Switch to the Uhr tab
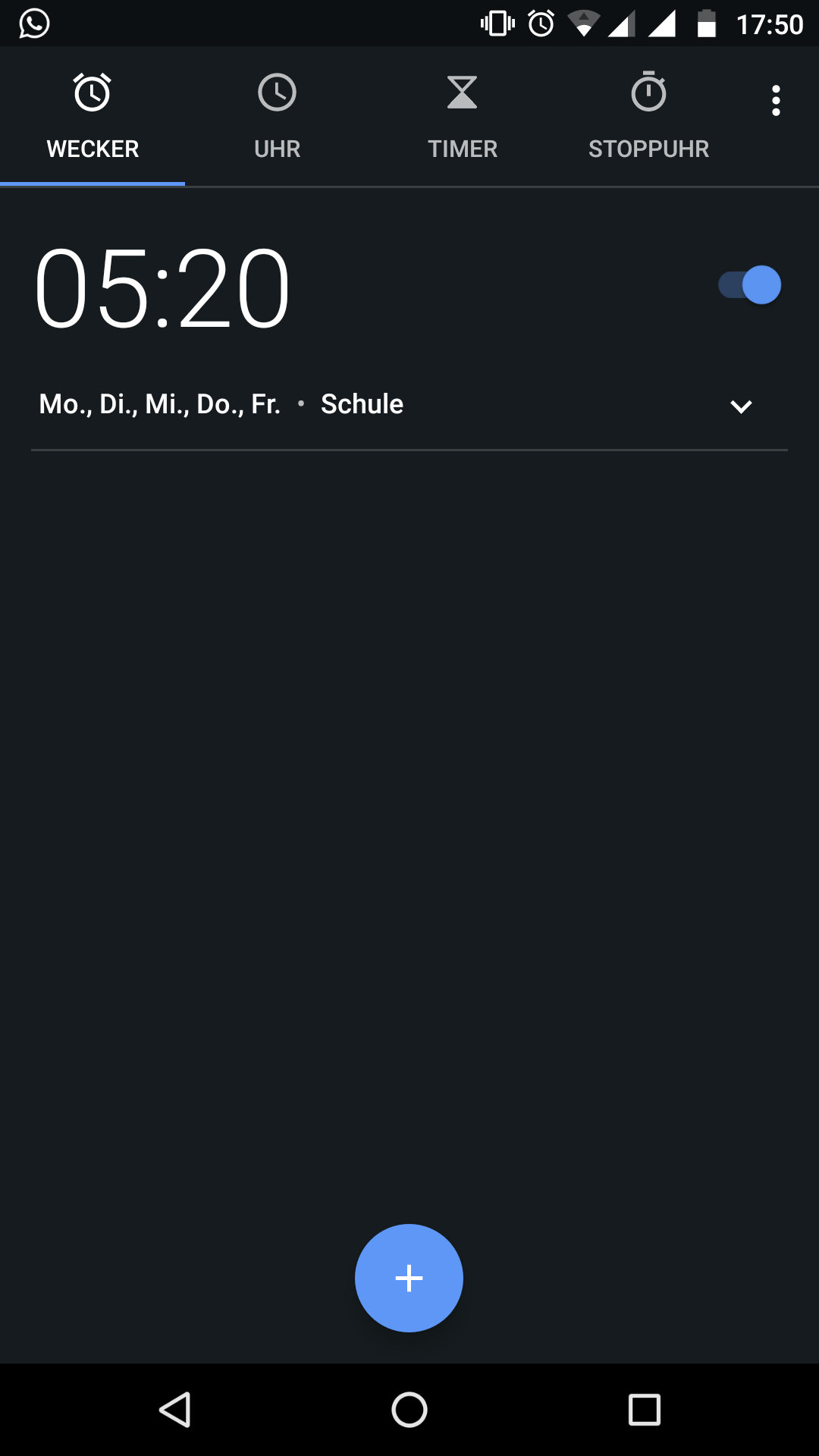Image resolution: width=819 pixels, height=1456 pixels. (x=278, y=116)
